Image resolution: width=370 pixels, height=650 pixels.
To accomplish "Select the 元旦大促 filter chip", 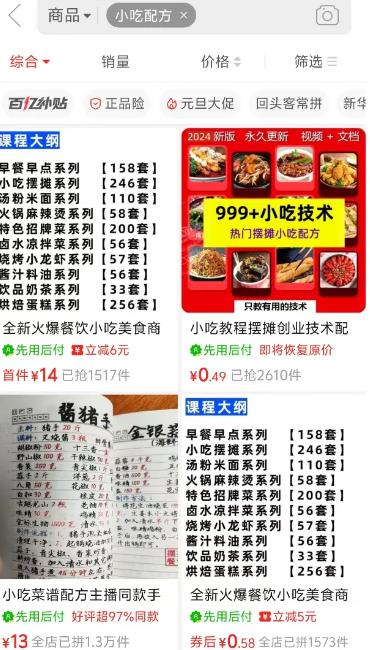I will coord(201,103).
